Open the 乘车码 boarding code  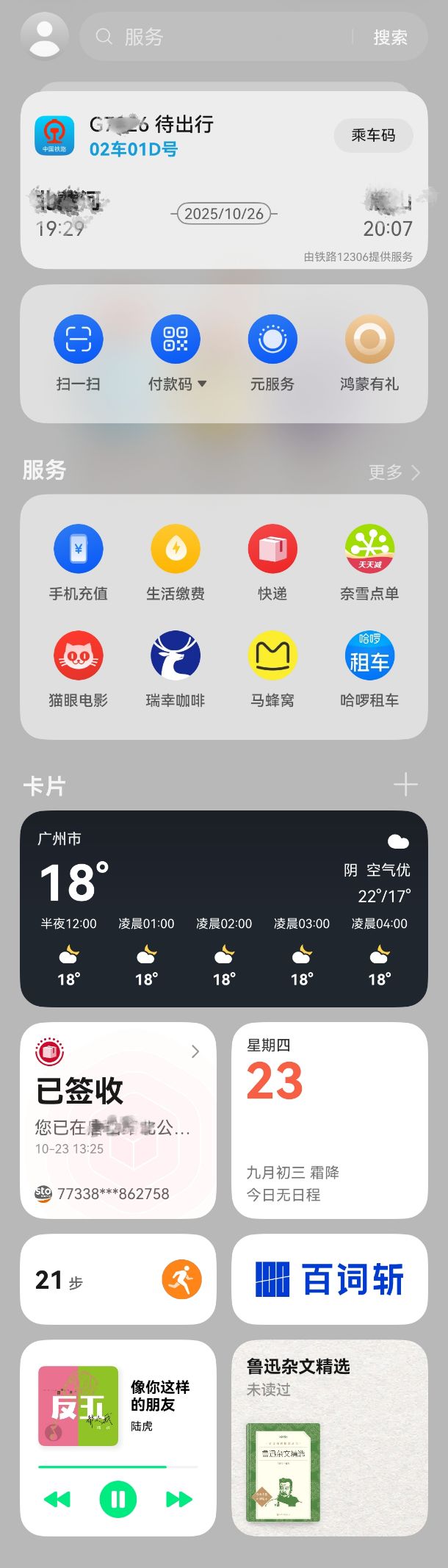(x=373, y=135)
